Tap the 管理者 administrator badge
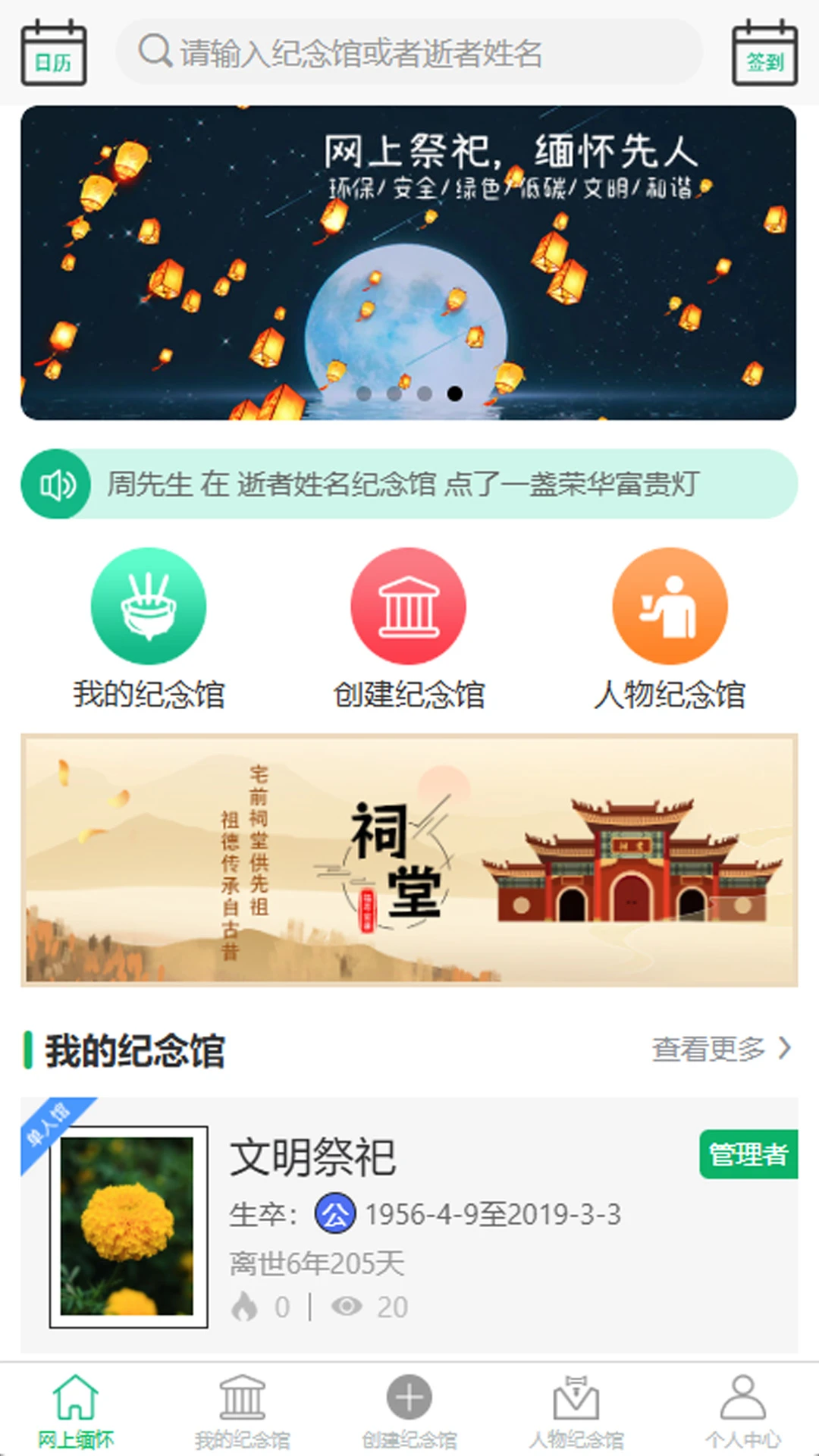This screenshot has height=1456, width=819. tap(748, 1155)
